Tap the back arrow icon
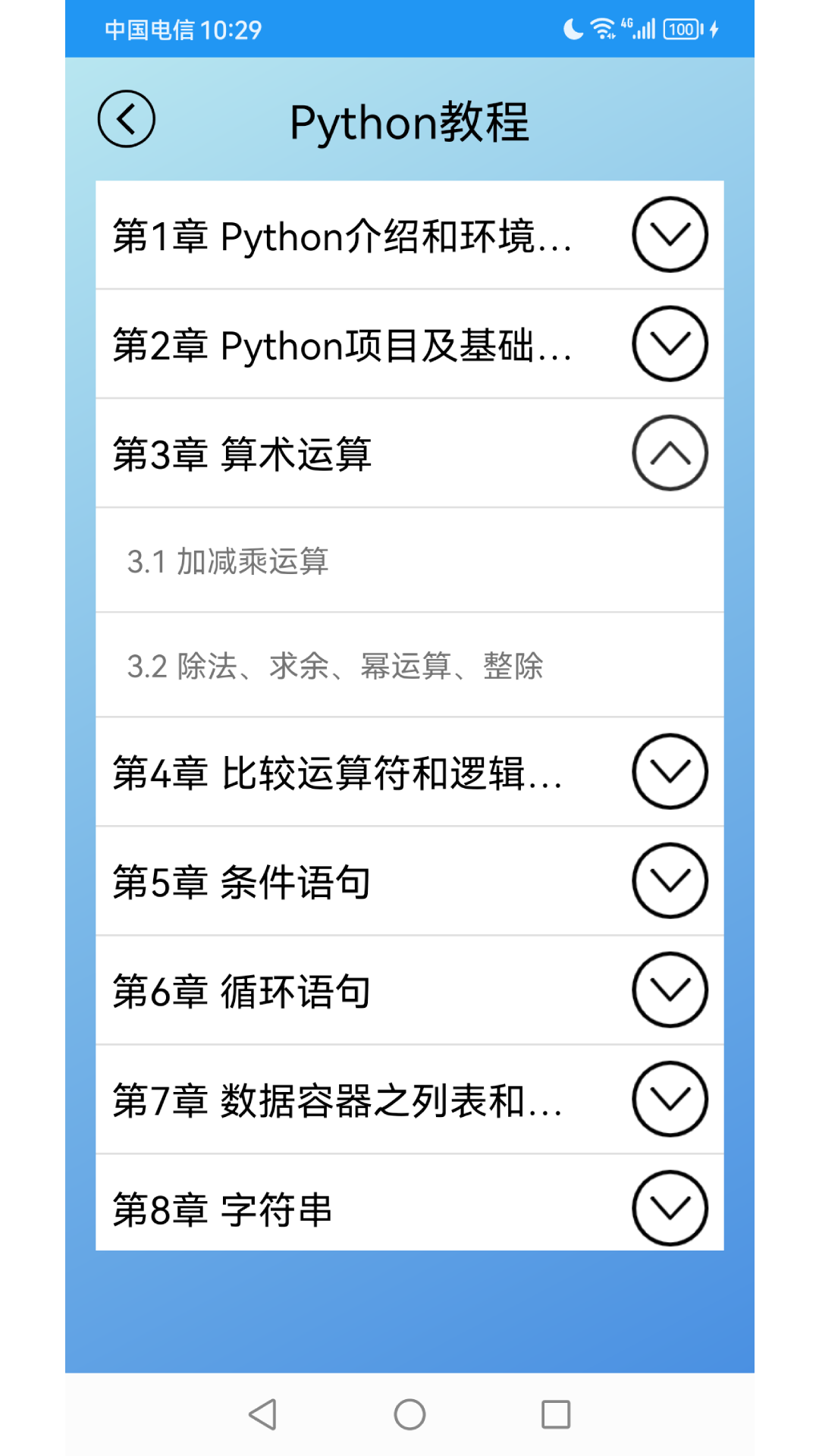 [127, 120]
